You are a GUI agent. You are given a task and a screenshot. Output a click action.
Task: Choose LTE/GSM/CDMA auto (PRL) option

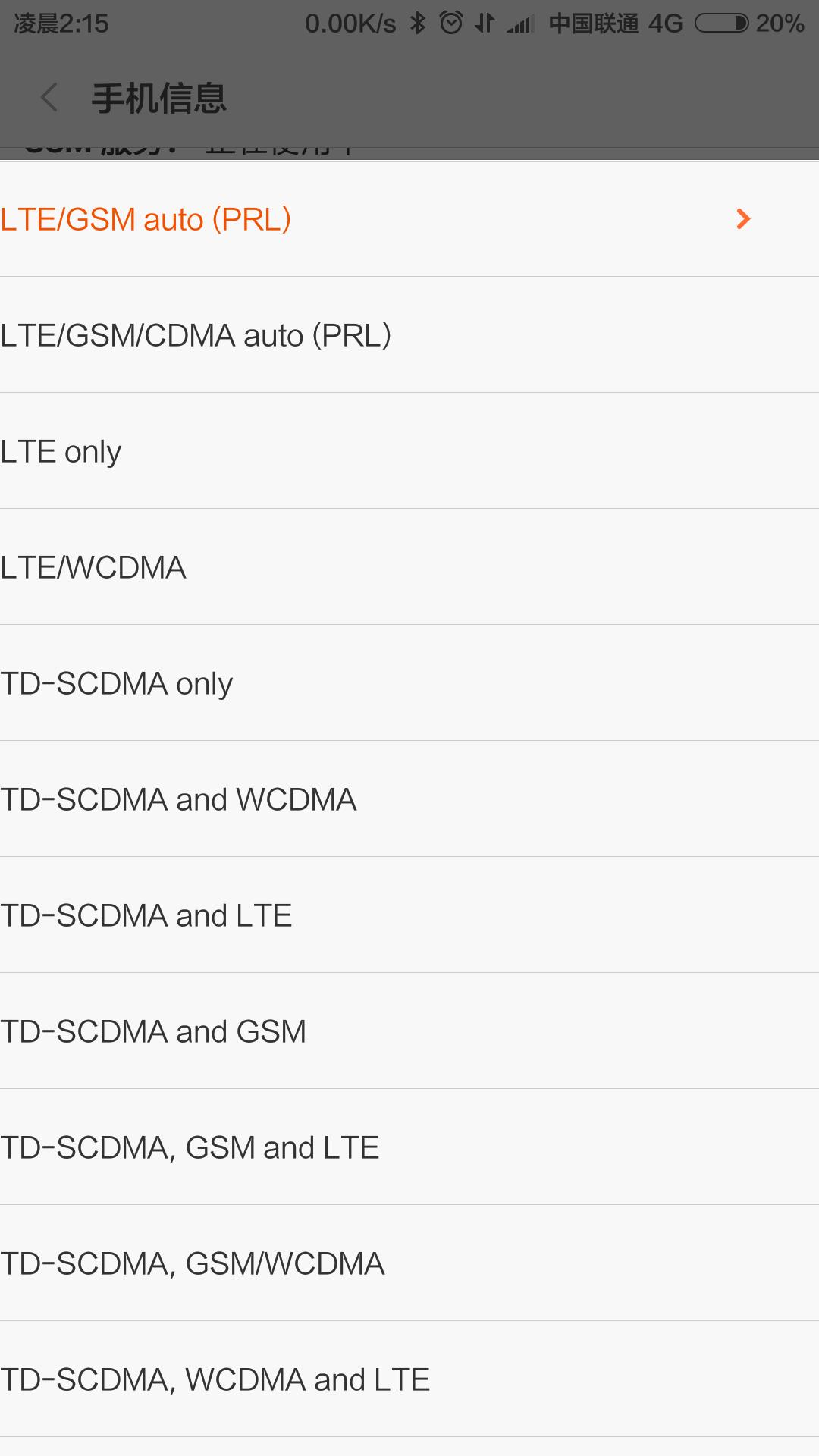[196, 335]
